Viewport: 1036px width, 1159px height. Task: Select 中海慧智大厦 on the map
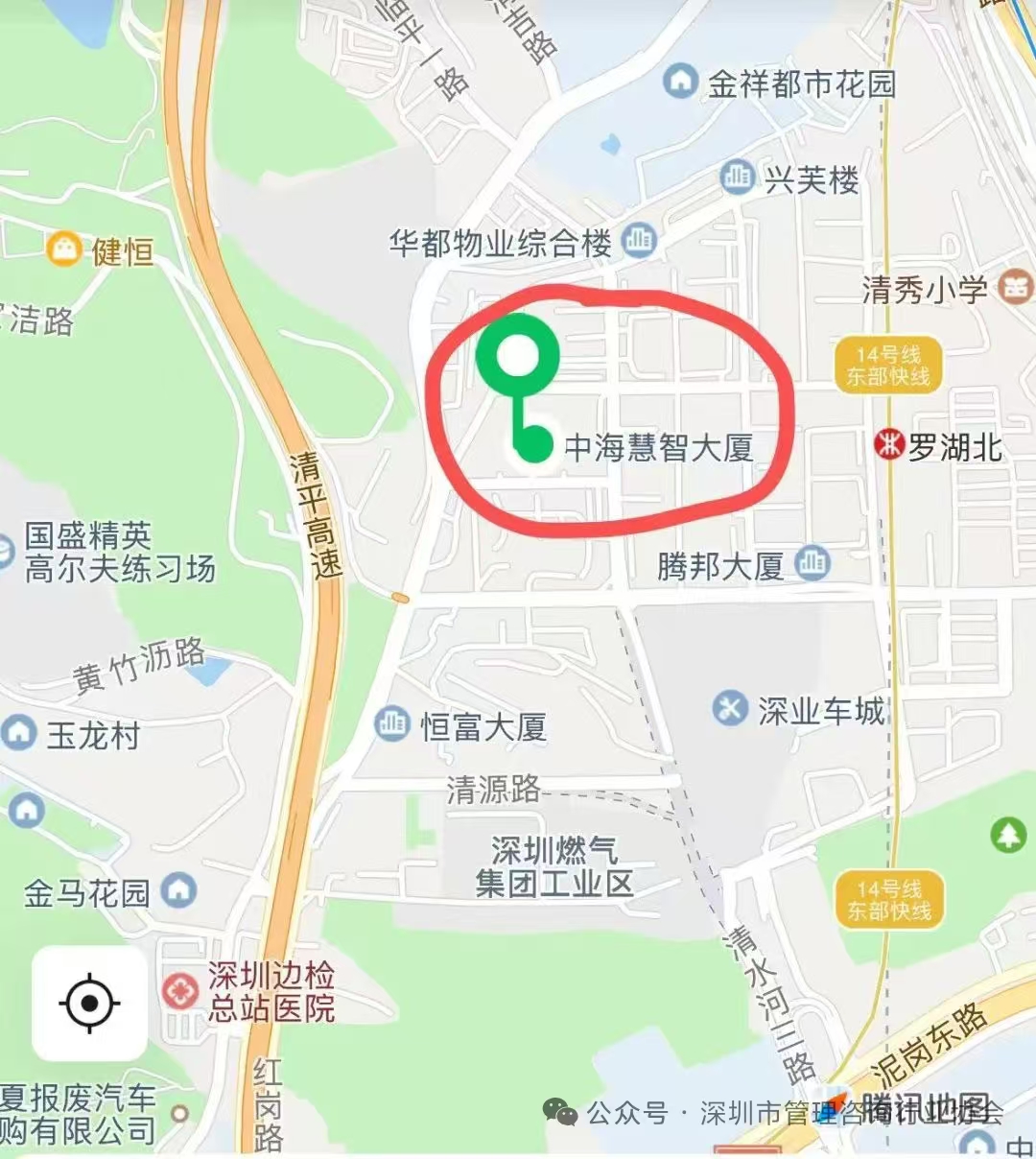pos(658,448)
